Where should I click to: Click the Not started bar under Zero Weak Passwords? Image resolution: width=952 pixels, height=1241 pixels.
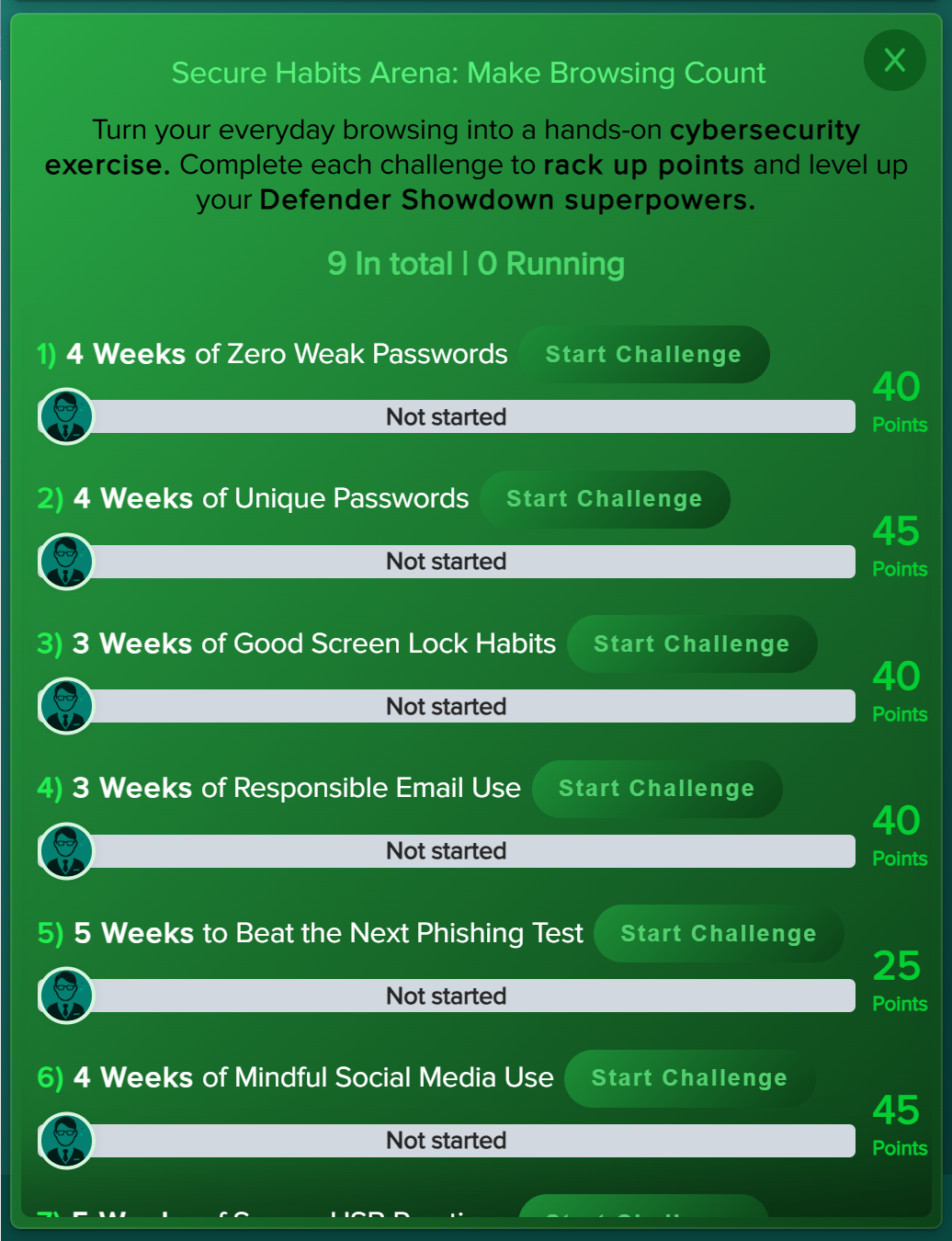coord(446,416)
